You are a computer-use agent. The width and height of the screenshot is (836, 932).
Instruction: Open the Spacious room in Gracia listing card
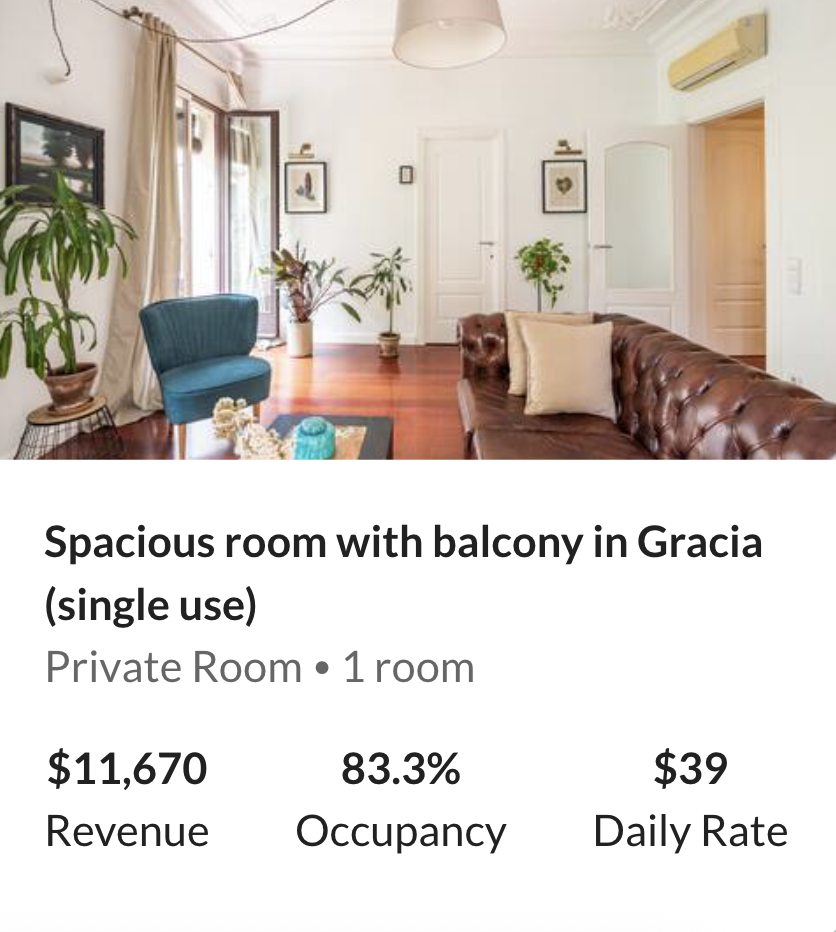pos(403,544)
